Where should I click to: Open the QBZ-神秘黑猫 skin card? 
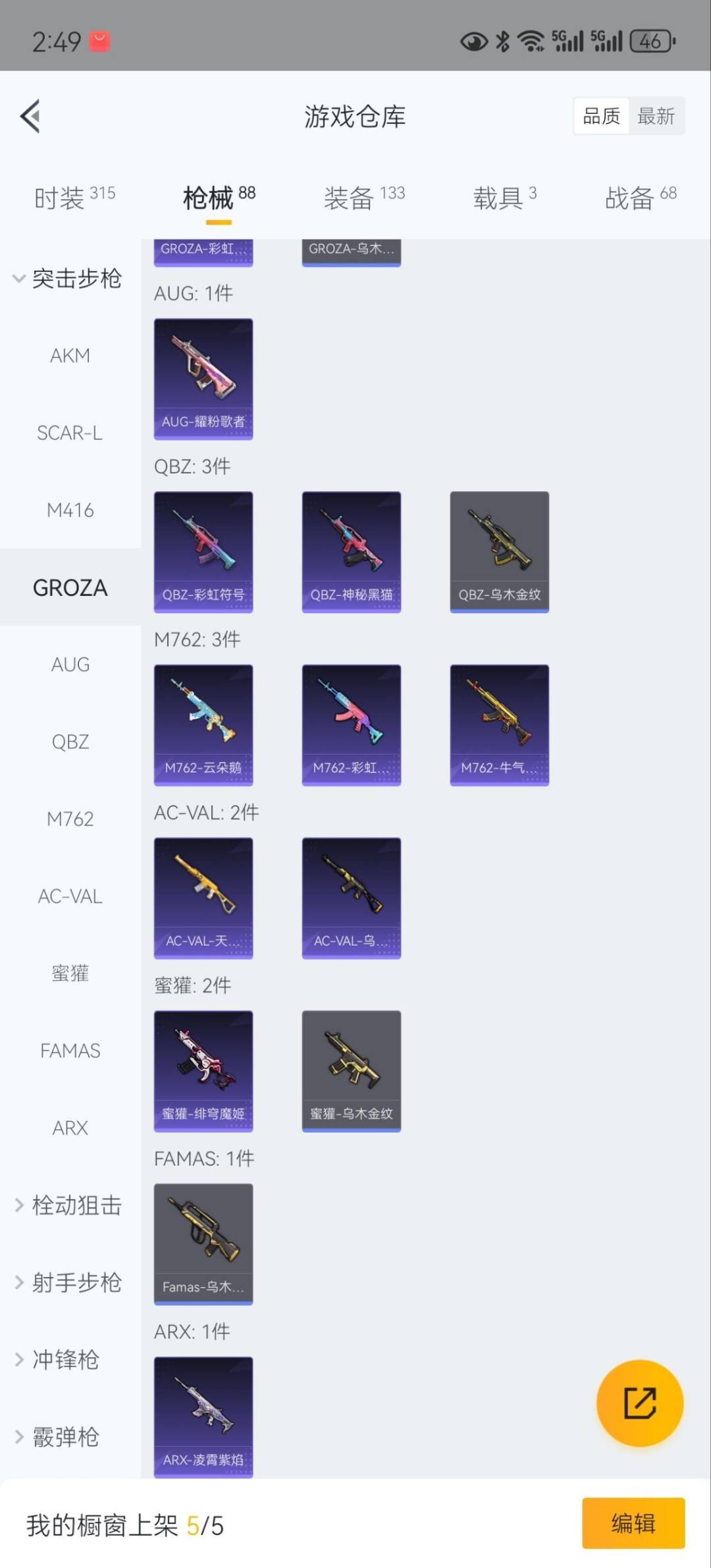(x=352, y=552)
